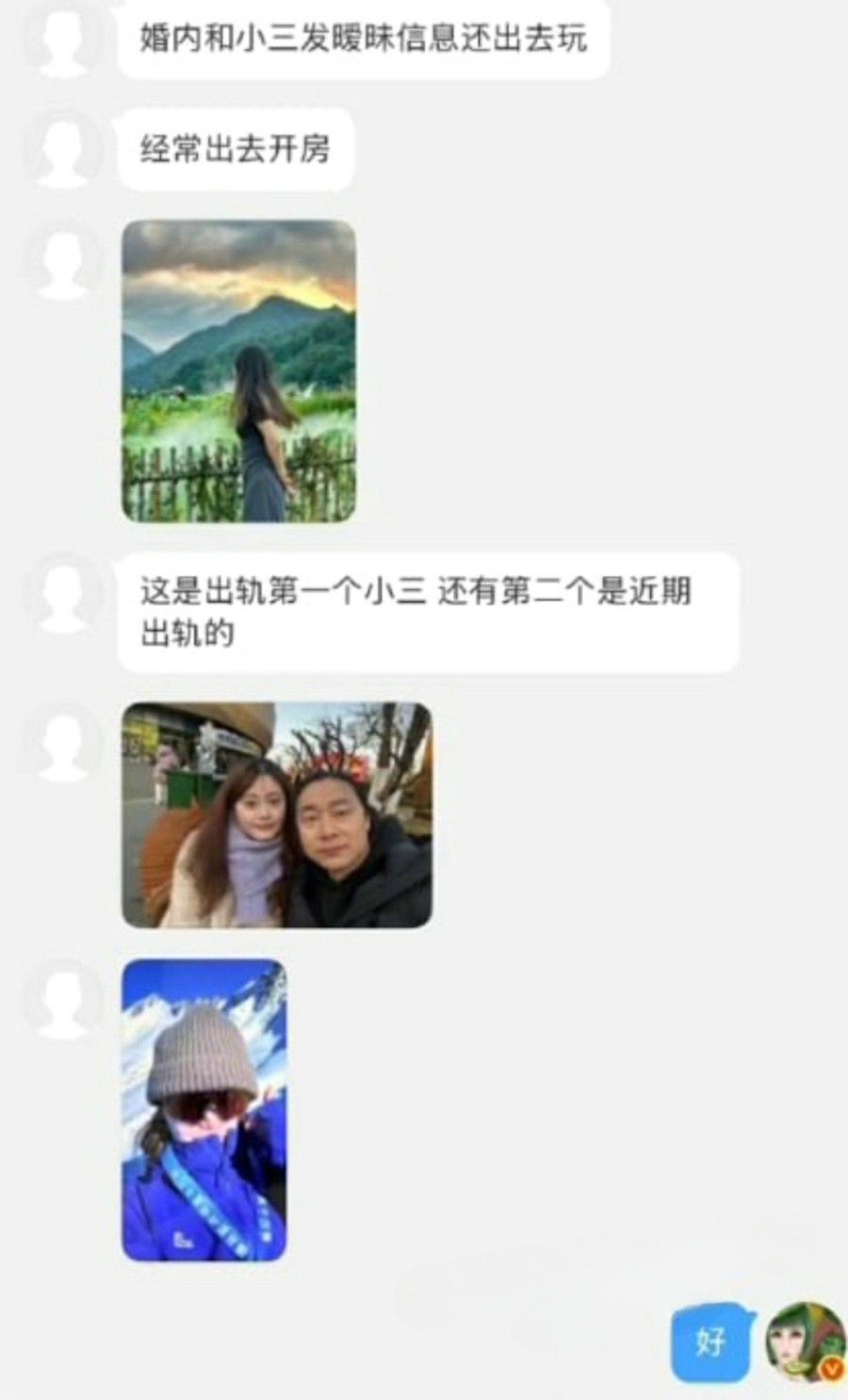
Task: Tap sender's avatar beside the 经常出去开房 message
Action: click(x=64, y=149)
